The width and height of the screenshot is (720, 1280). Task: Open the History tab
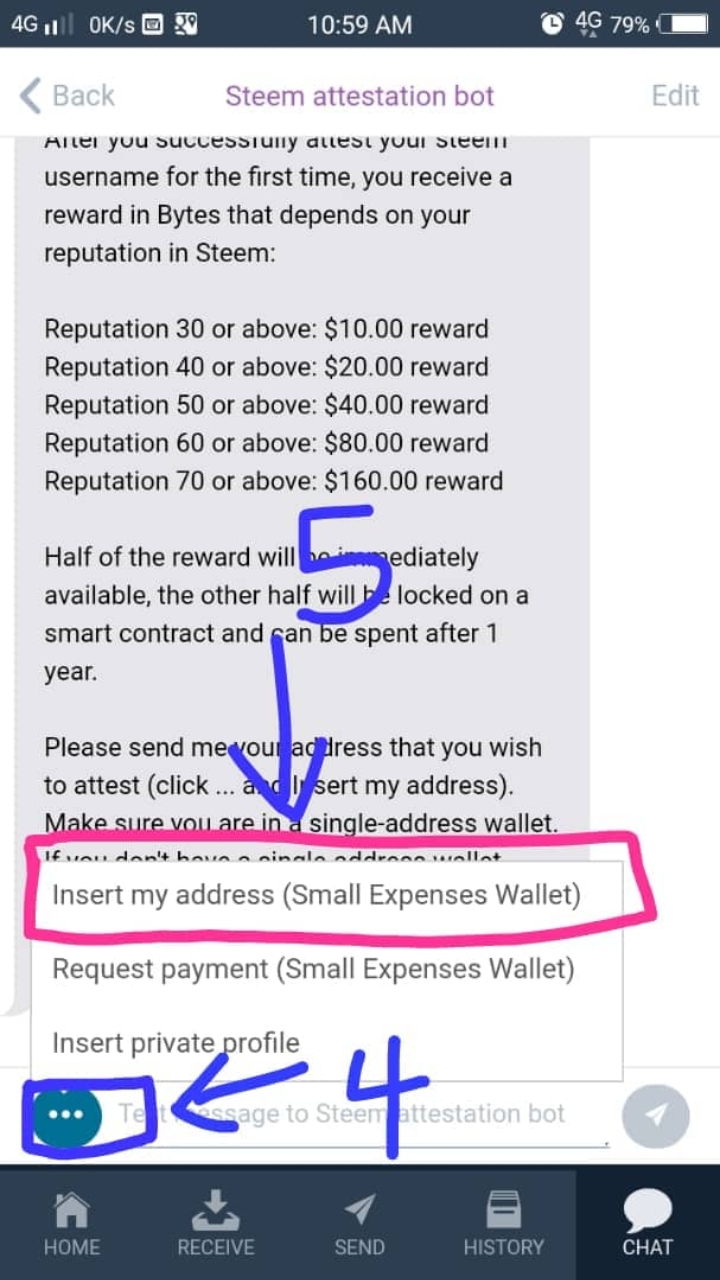[x=503, y=1223]
